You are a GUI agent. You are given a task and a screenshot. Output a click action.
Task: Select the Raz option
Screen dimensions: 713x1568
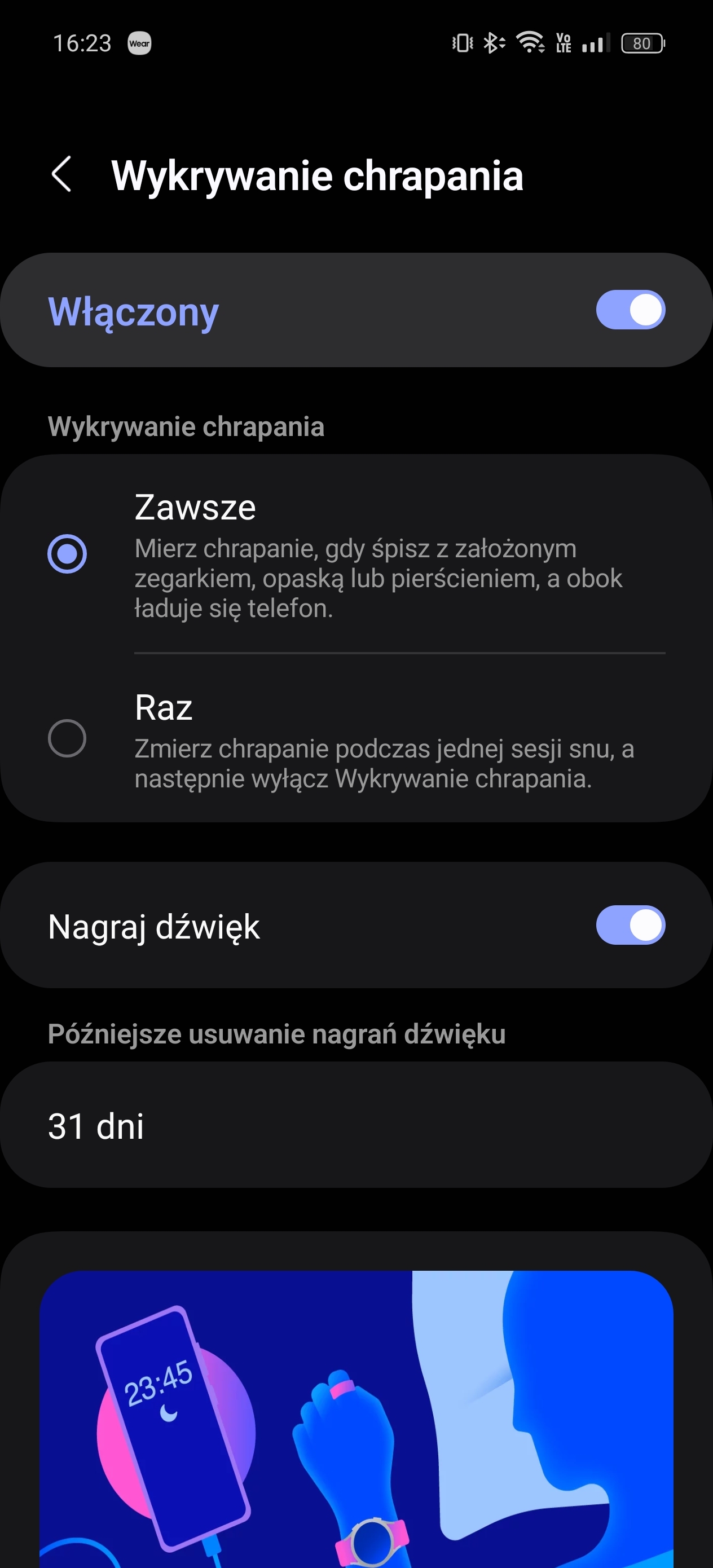[356, 738]
